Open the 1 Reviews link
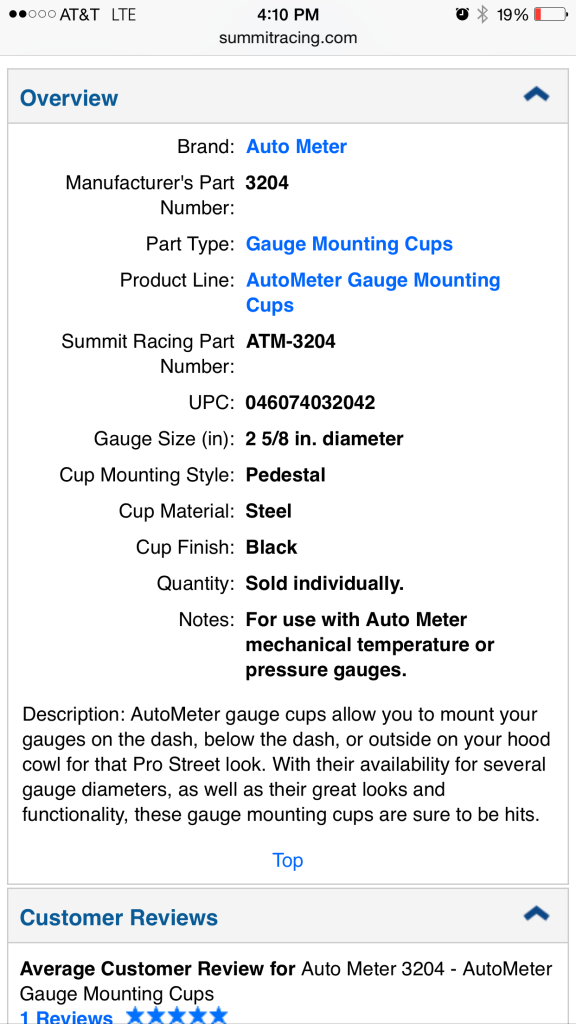This screenshot has width=576, height=1024. [x=66, y=1016]
